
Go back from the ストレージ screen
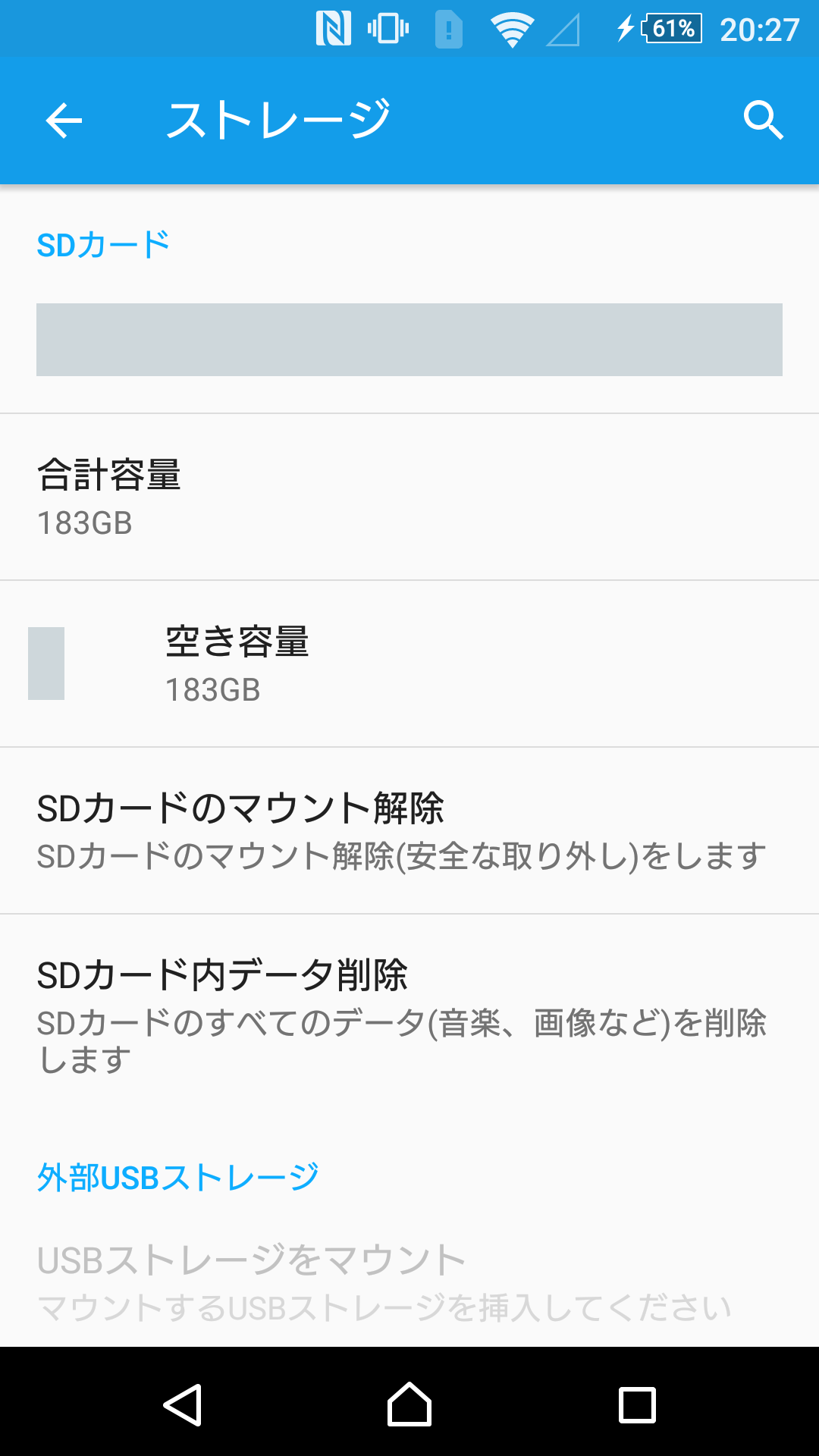pyautogui.click(x=64, y=121)
